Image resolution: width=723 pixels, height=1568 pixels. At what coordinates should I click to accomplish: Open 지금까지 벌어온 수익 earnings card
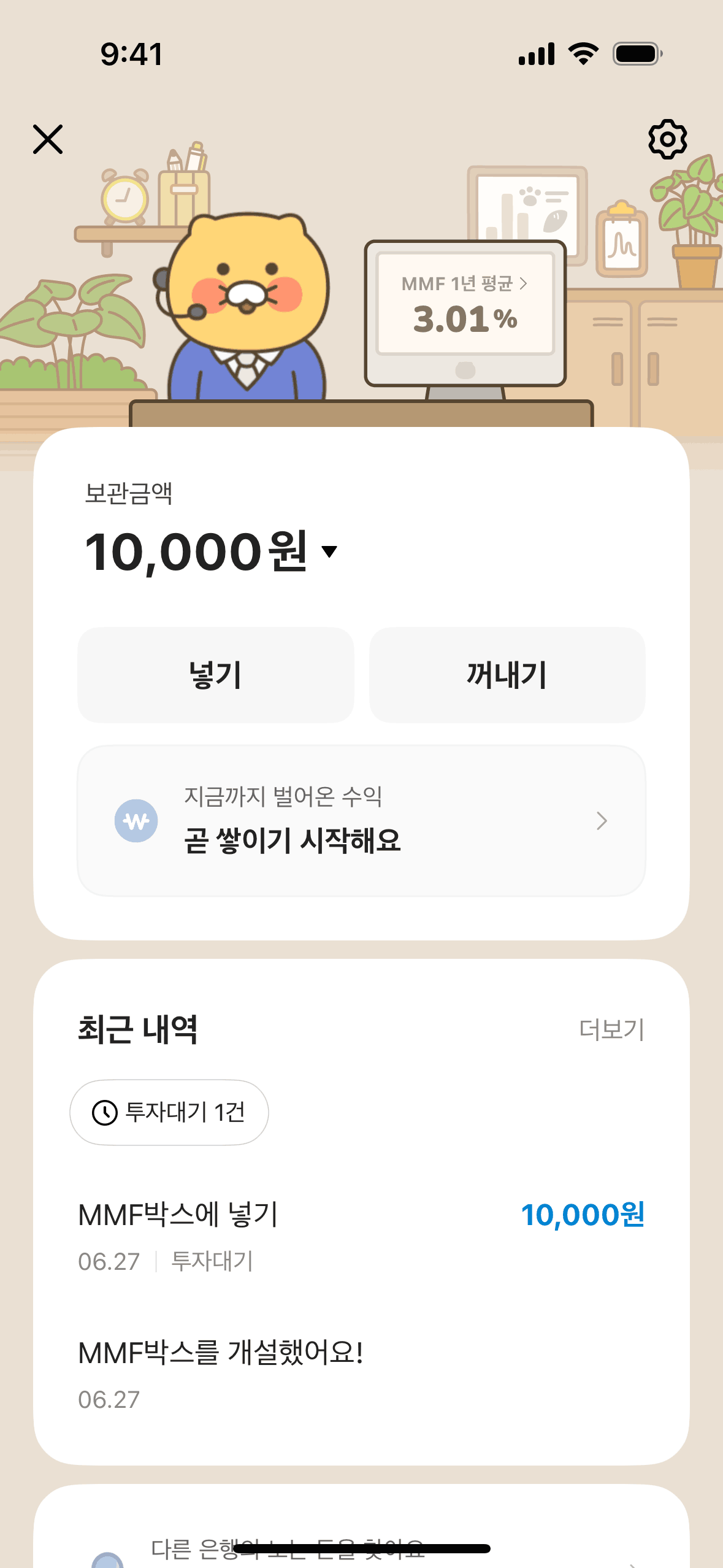tap(361, 821)
